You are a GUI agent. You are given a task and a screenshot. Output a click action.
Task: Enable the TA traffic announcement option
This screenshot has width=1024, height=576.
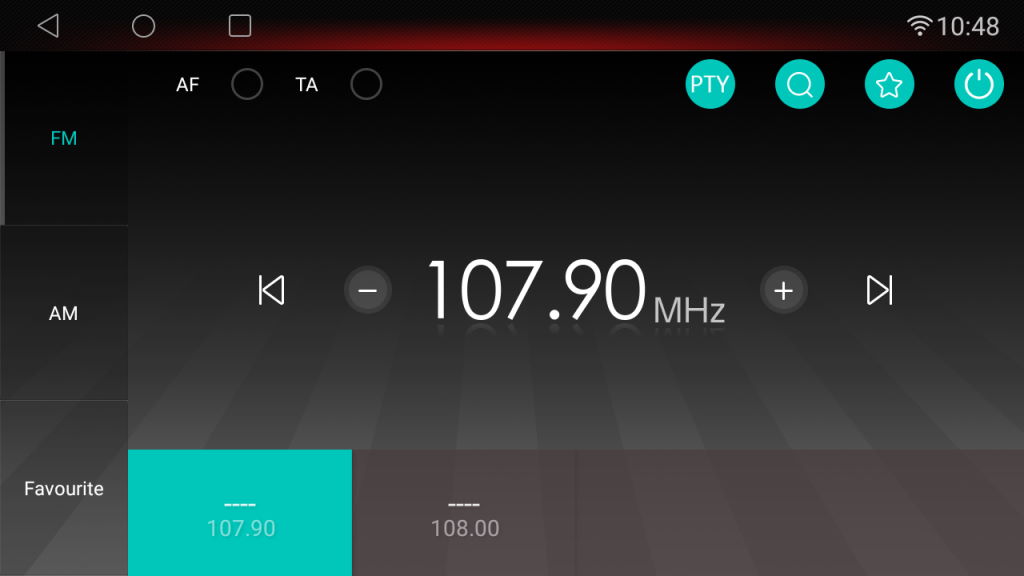(x=366, y=85)
